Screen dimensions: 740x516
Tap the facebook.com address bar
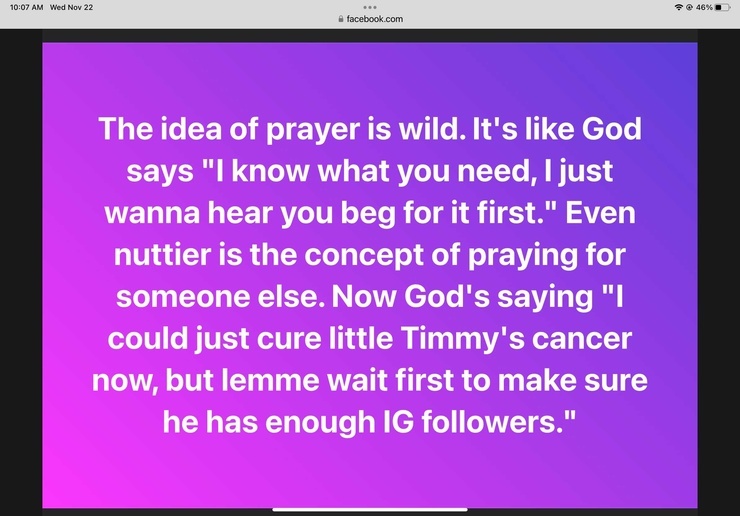tap(371, 19)
